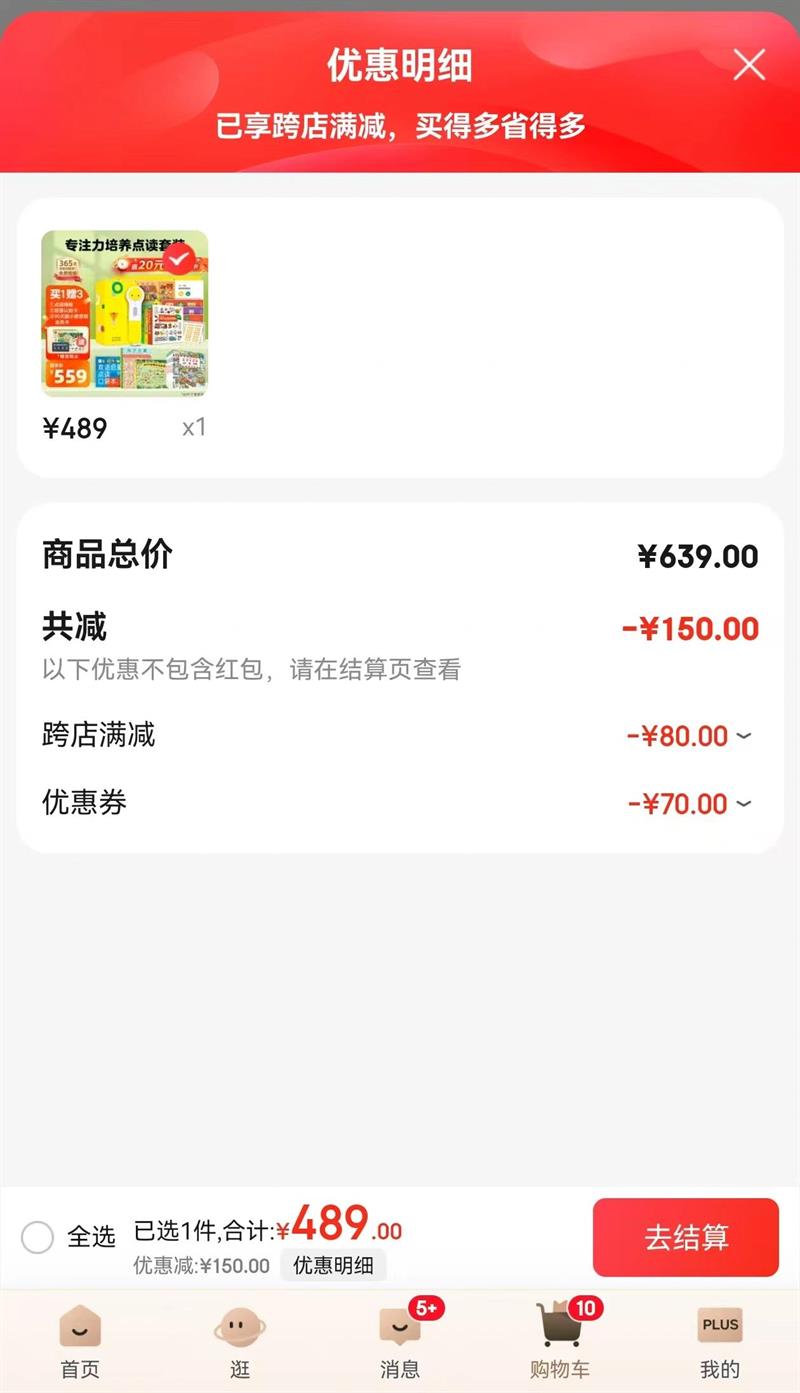800x1393 pixels.
Task: Open the 消息 messages tab
Action: click(x=400, y=1342)
